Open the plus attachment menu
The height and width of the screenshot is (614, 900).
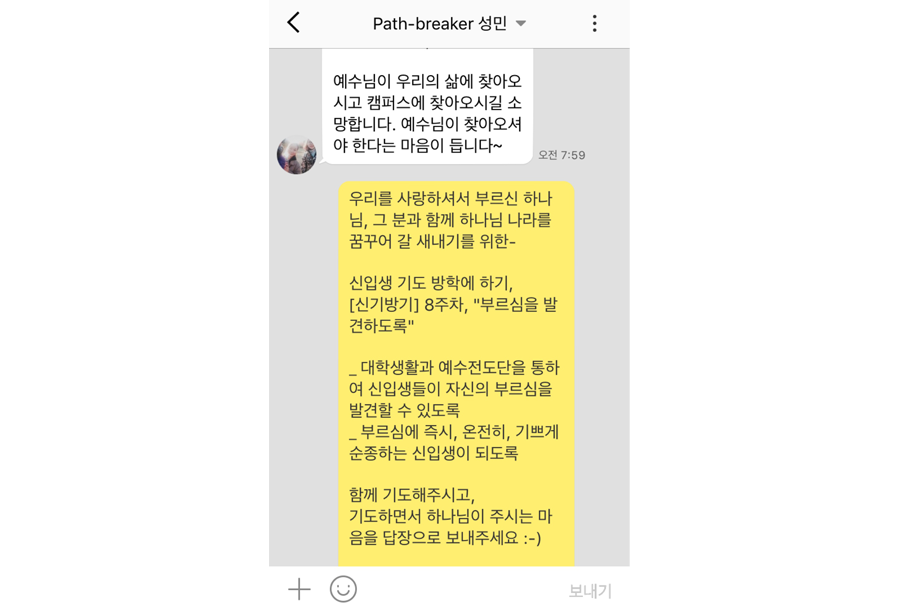(299, 590)
